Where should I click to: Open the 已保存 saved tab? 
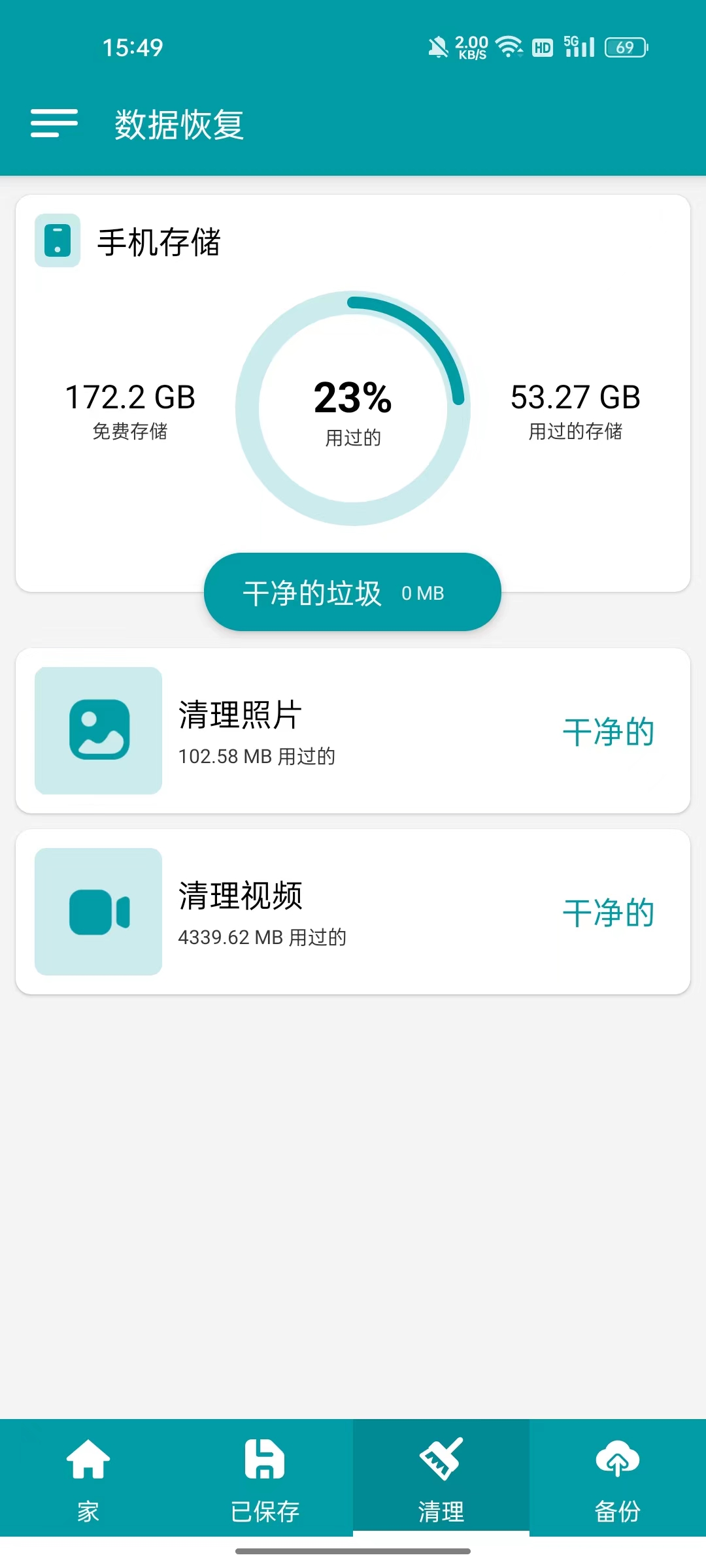[265, 1478]
